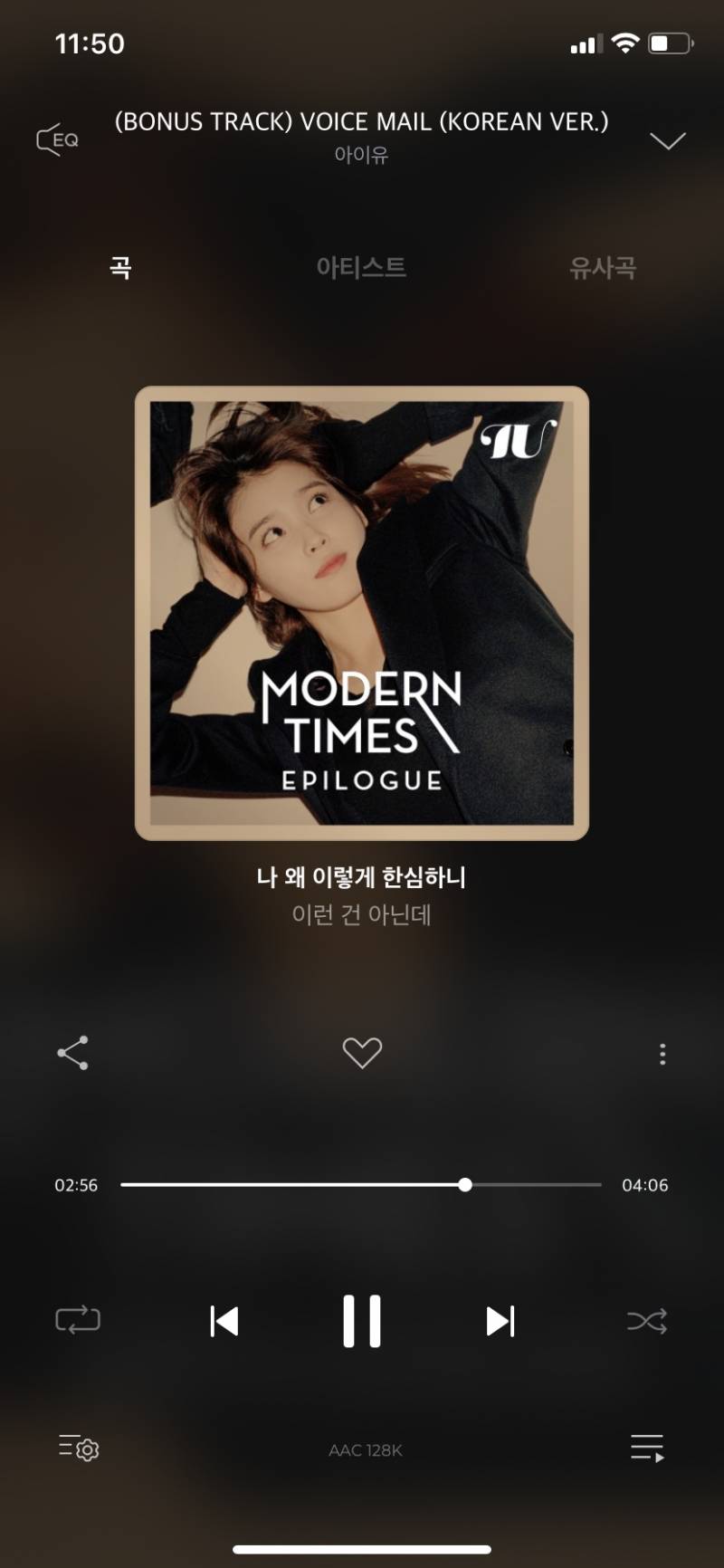The width and height of the screenshot is (724, 1568).
Task: Pause the currently playing song
Action: 362,1320
